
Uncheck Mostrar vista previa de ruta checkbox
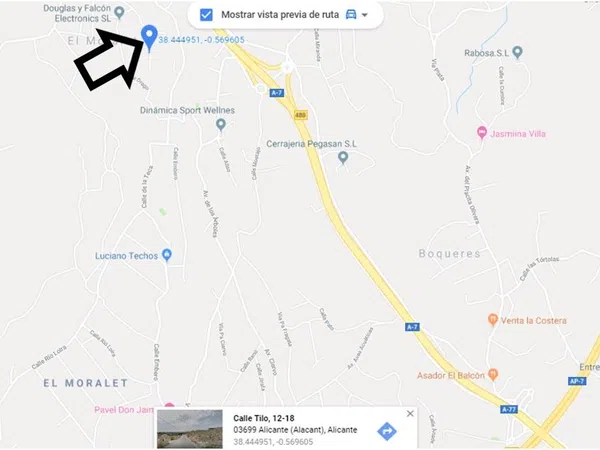(206, 15)
